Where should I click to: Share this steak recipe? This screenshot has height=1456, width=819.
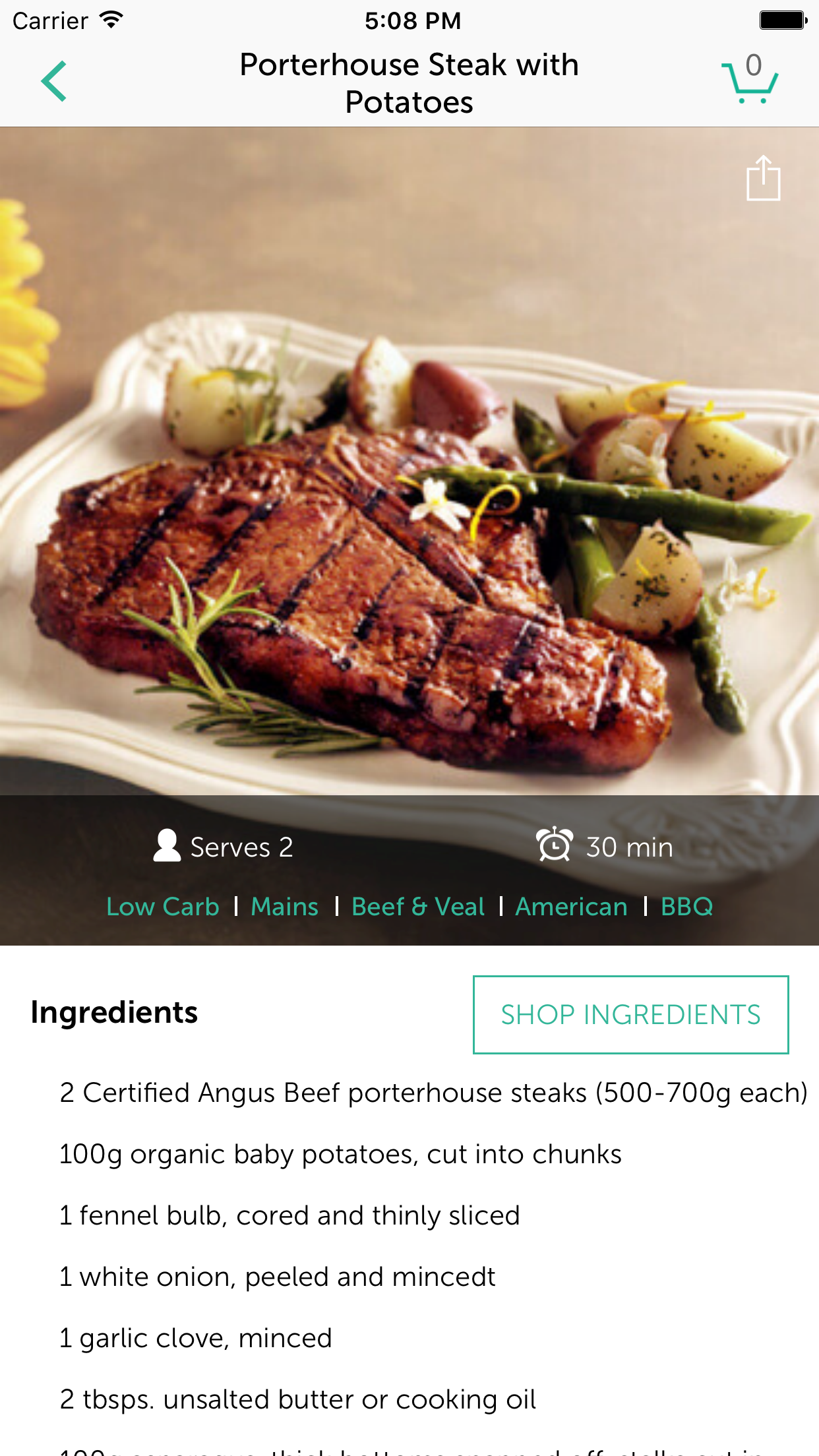coord(763,177)
